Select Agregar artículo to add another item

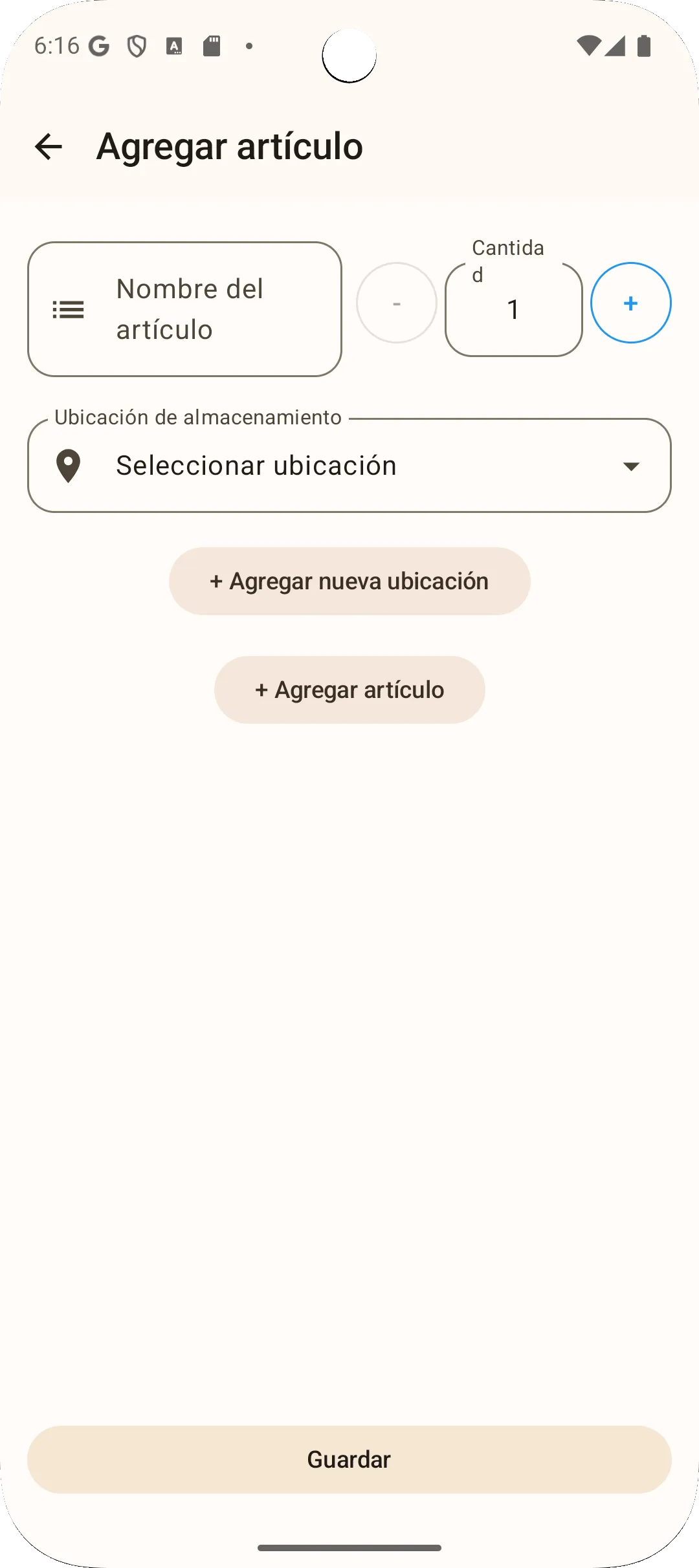[349, 689]
